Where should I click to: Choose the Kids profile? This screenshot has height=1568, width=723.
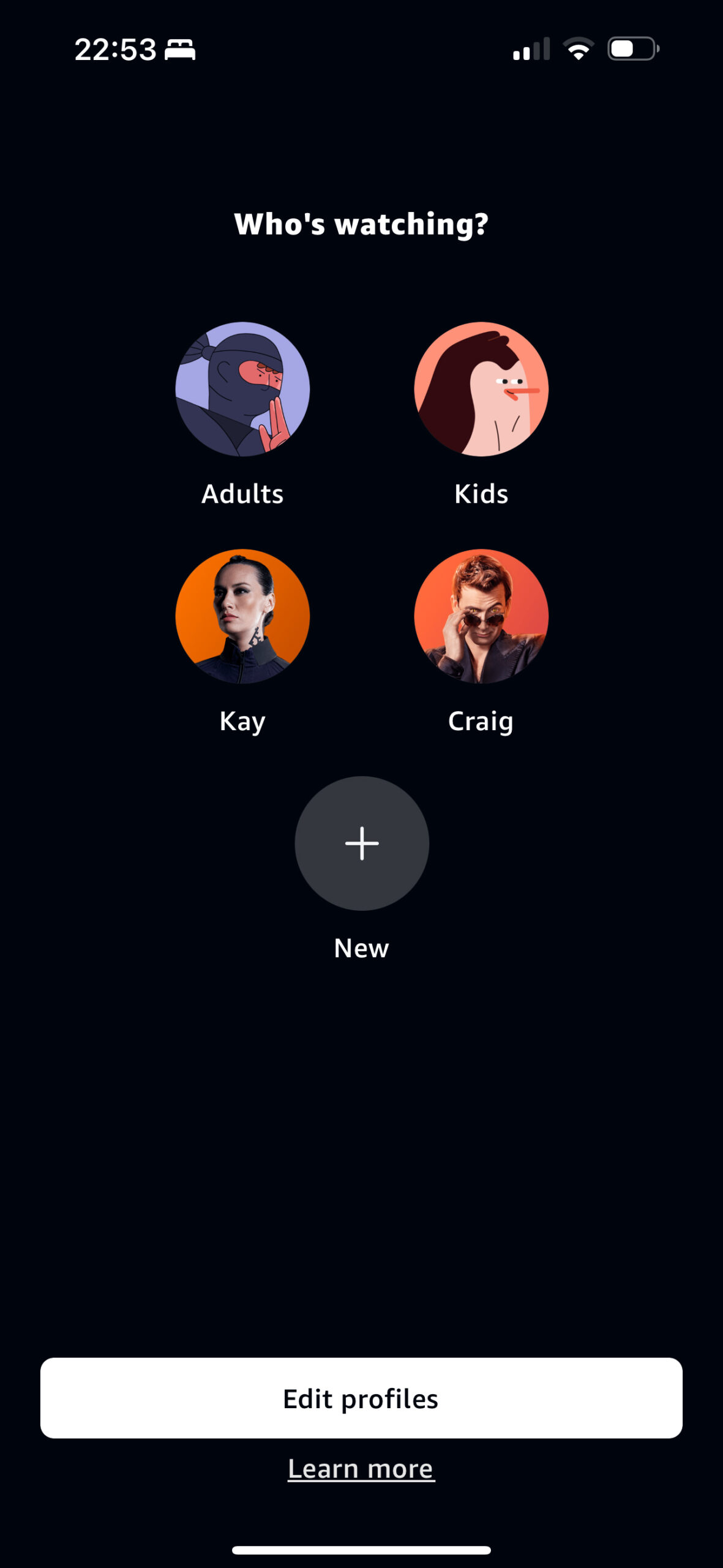pos(481,390)
